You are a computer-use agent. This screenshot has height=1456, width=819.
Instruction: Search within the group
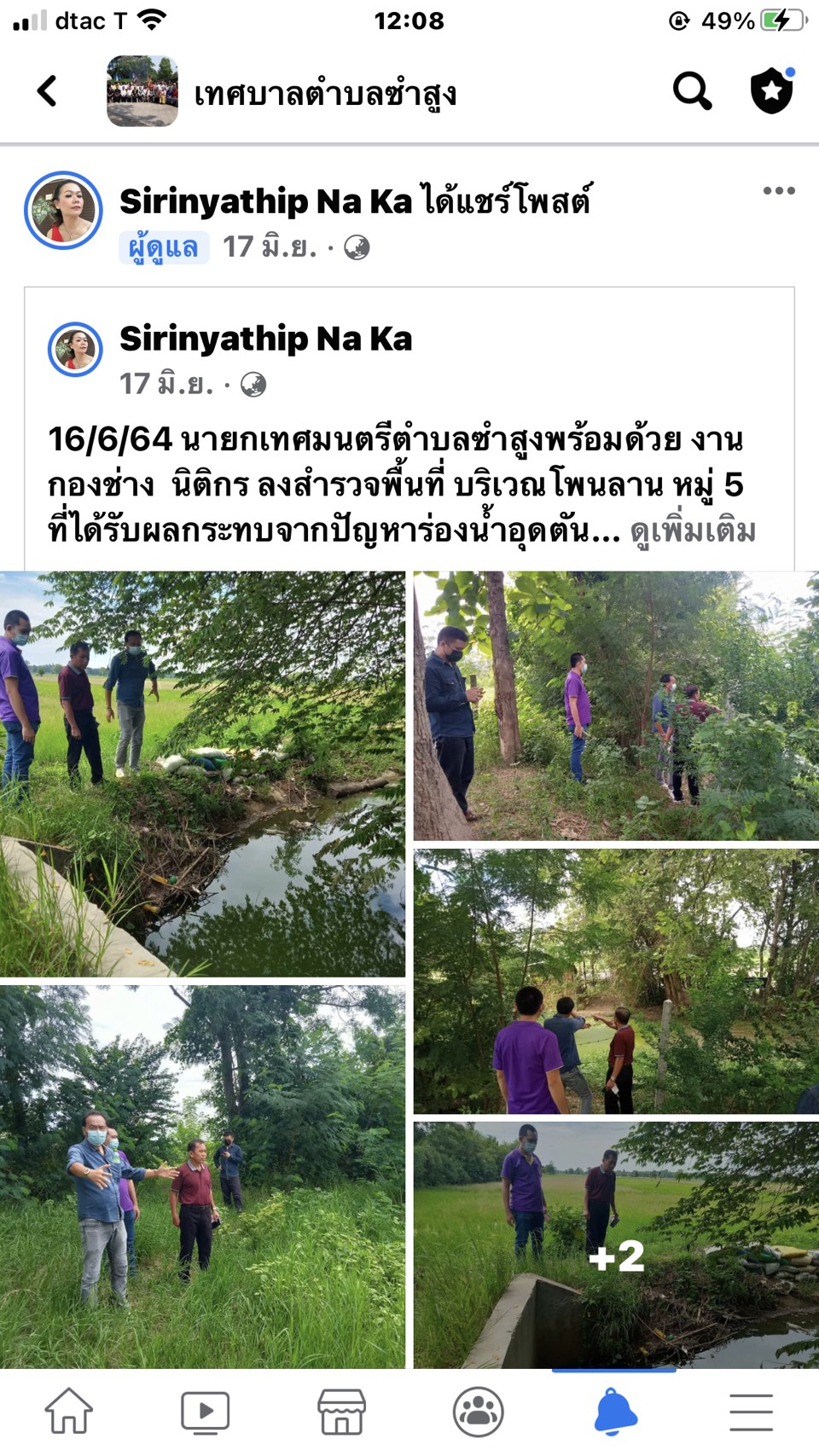pyautogui.click(x=692, y=90)
